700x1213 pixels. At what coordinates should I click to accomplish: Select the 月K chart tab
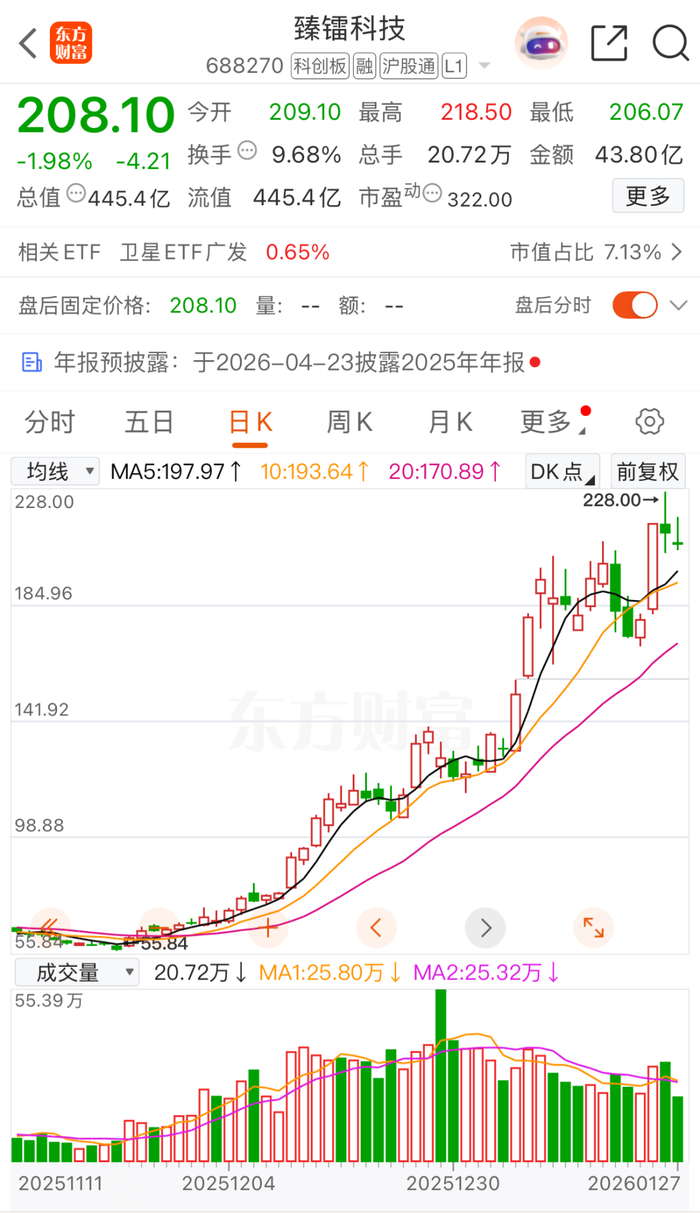pos(449,422)
